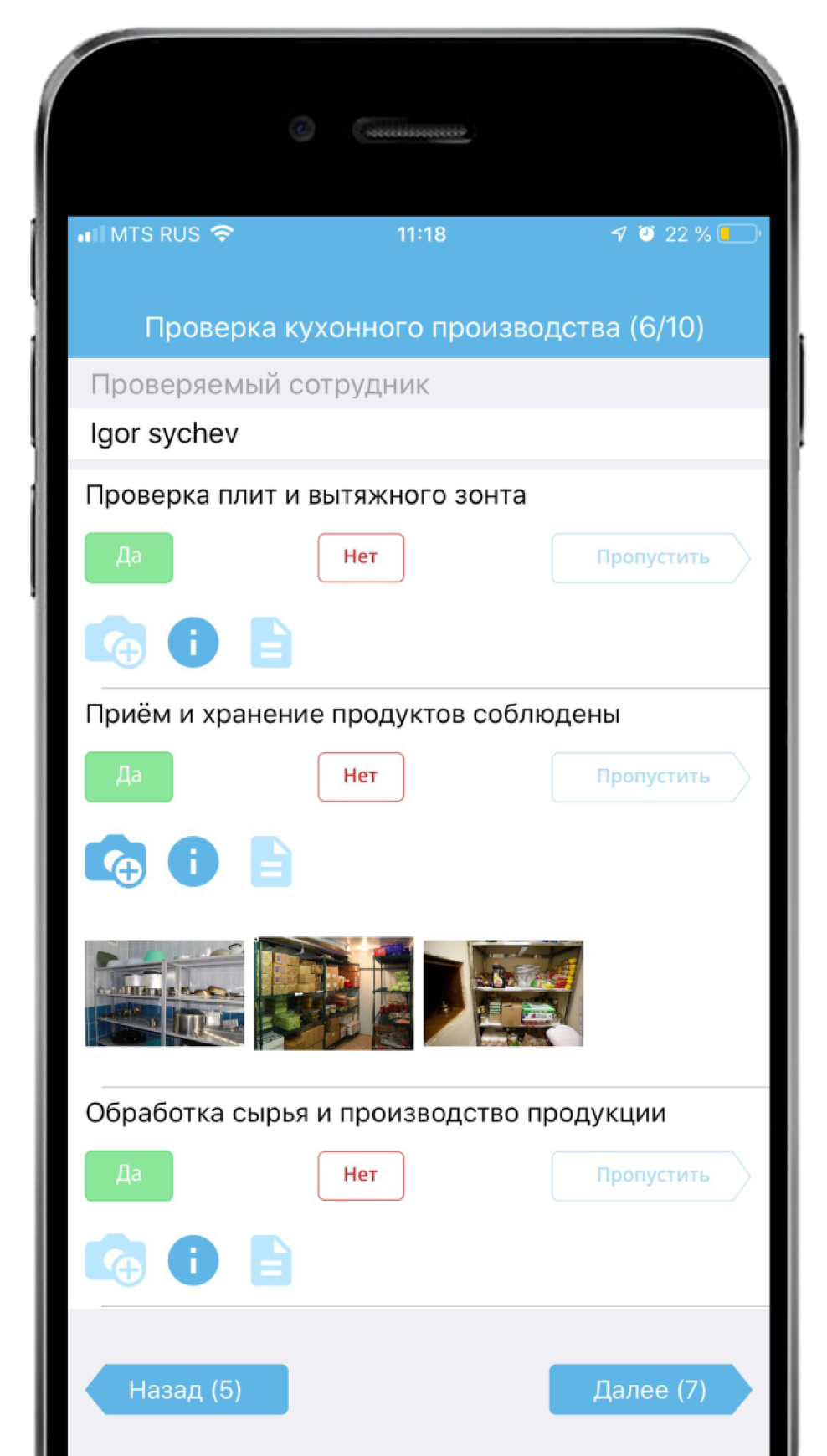Open the kitchen pots shelf photo
The height and width of the screenshot is (1456, 827).
point(164,993)
